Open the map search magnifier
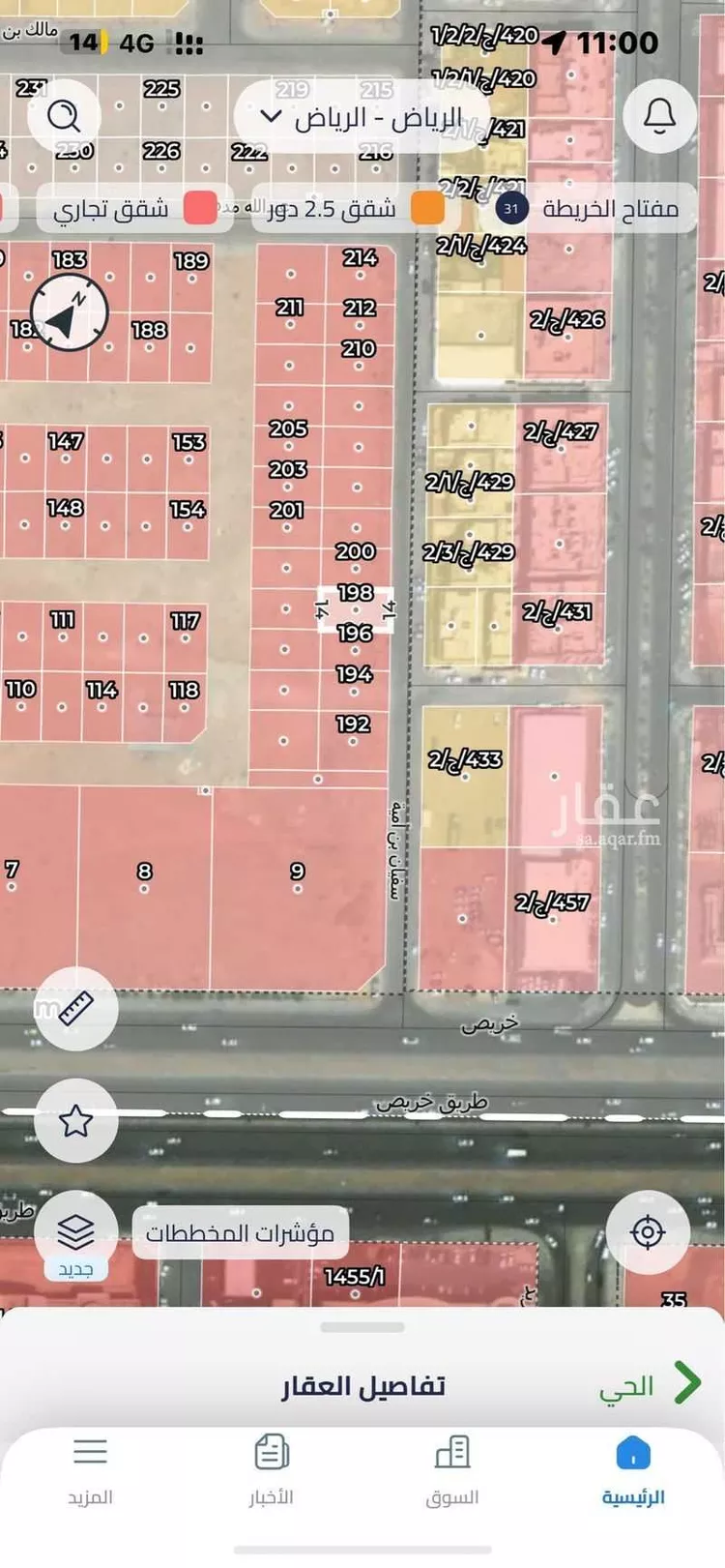The image size is (725, 1568). [x=64, y=117]
